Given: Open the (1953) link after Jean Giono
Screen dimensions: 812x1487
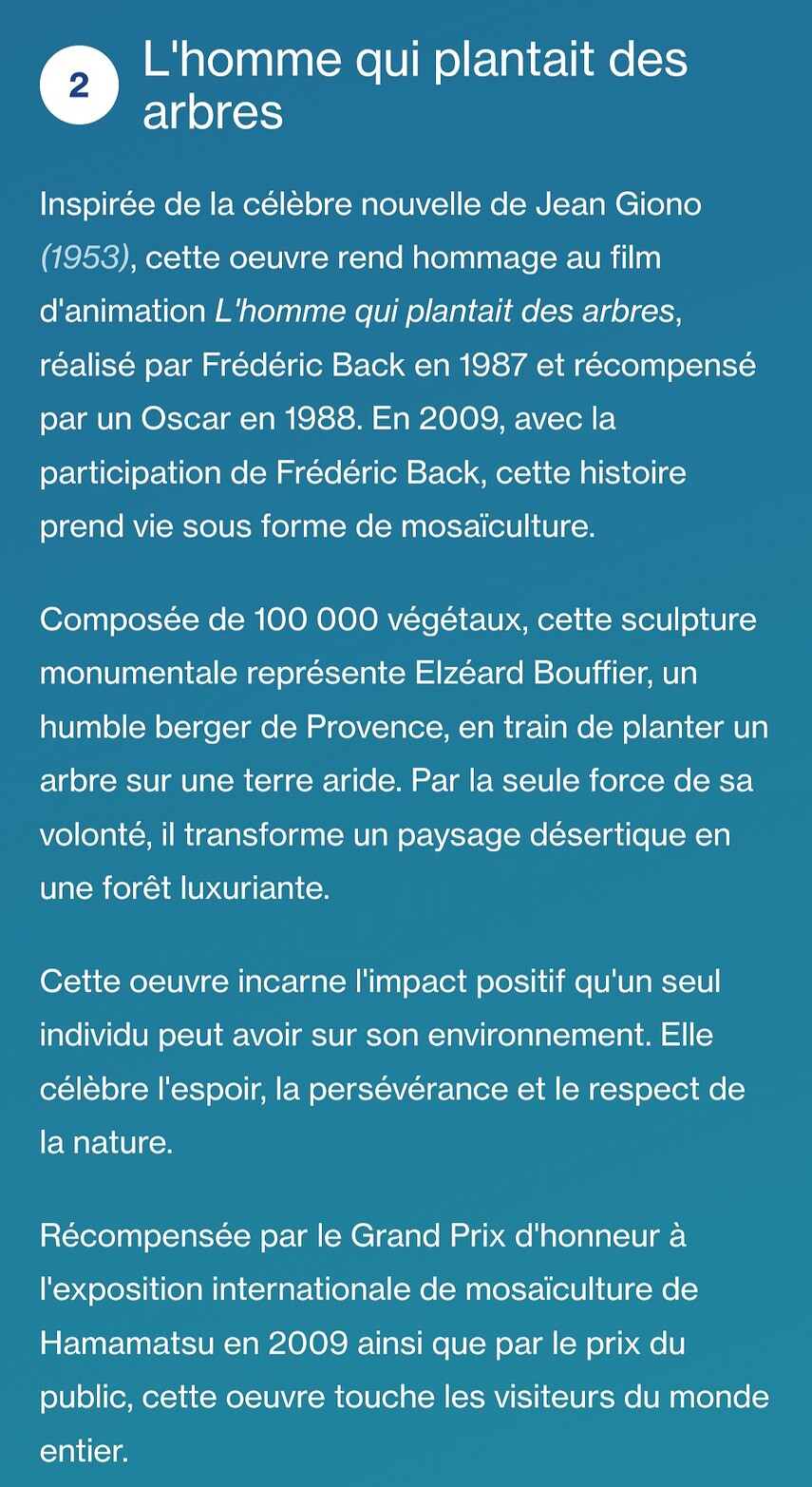Looking at the screenshot, I should [85, 257].
